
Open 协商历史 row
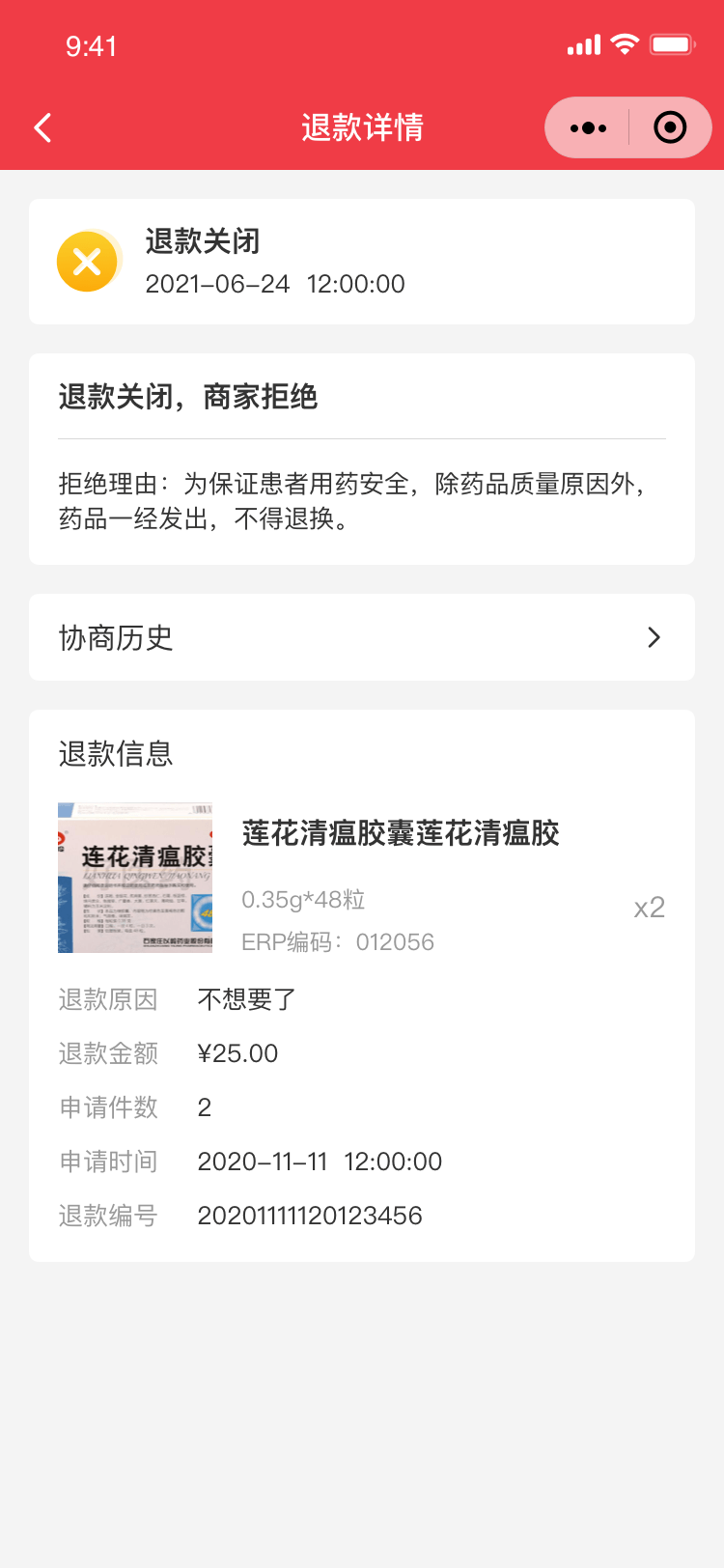362,637
